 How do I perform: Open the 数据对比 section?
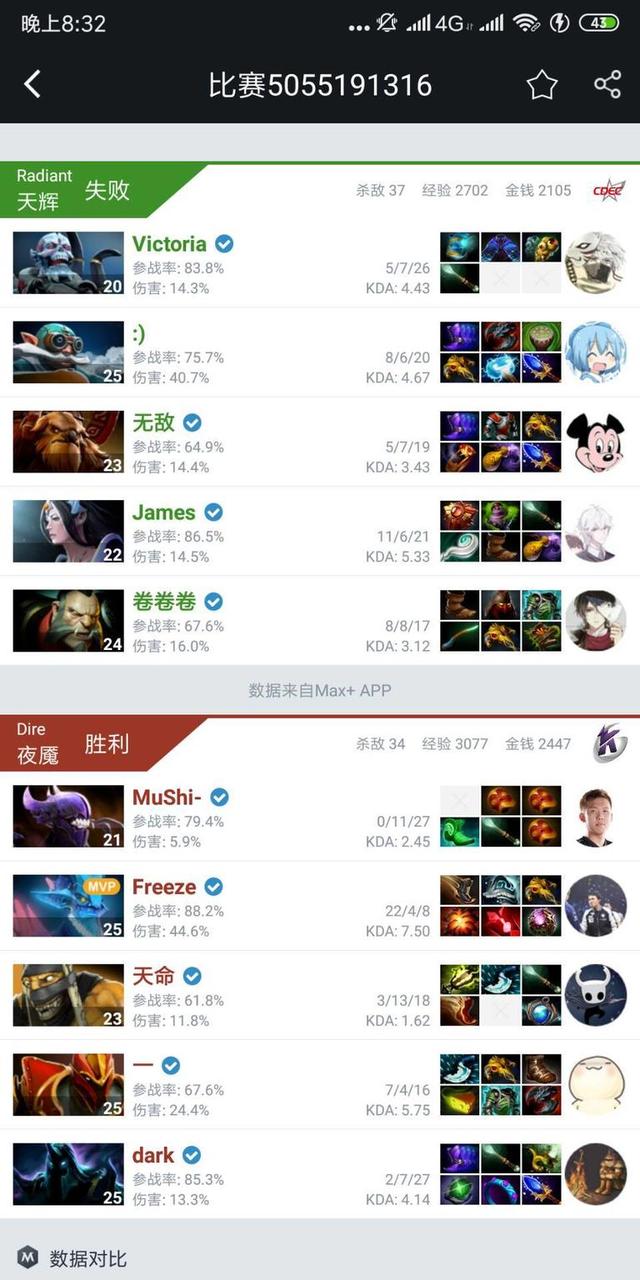88,1258
